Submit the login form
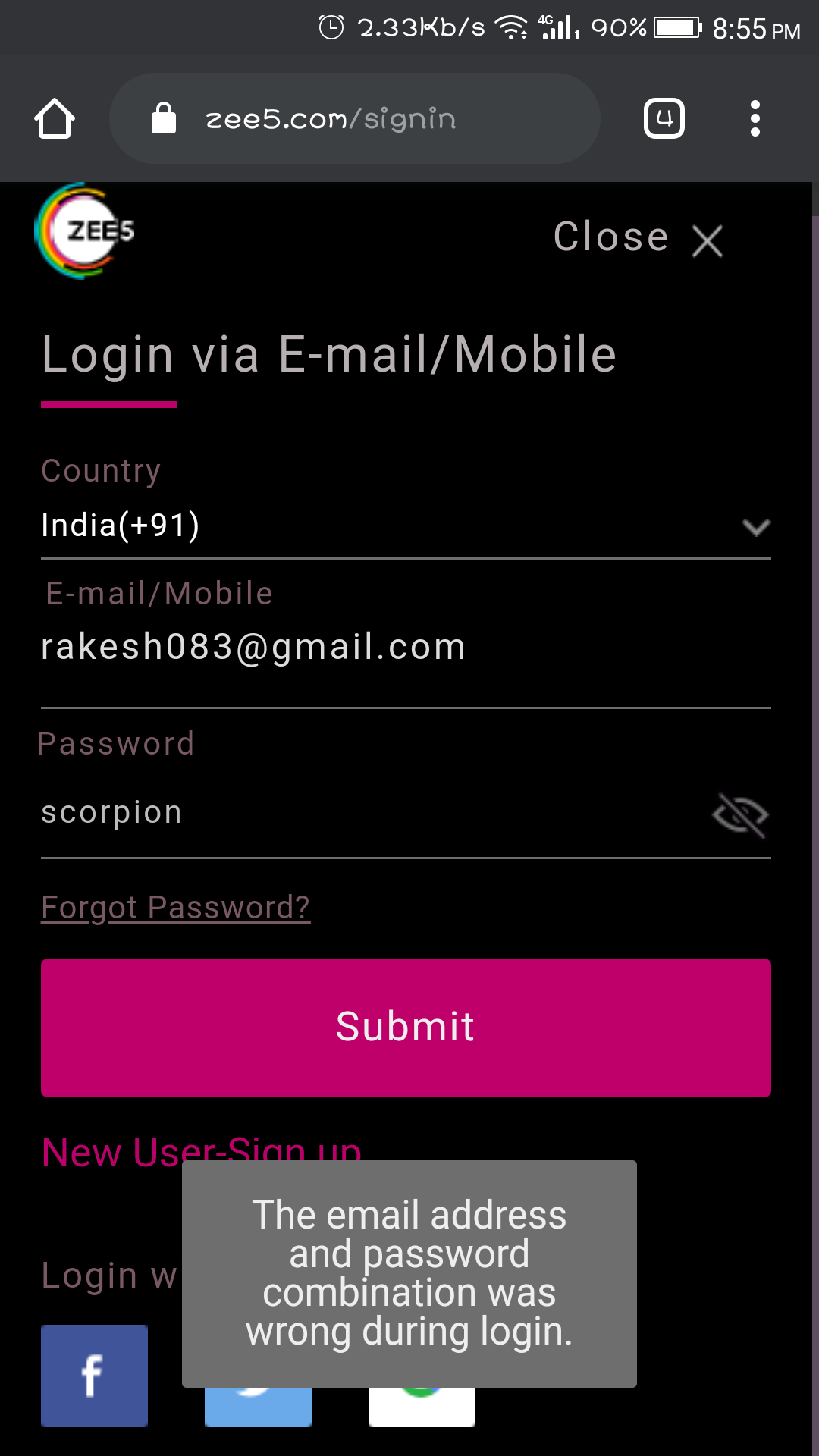This screenshot has width=819, height=1456. [406, 1028]
